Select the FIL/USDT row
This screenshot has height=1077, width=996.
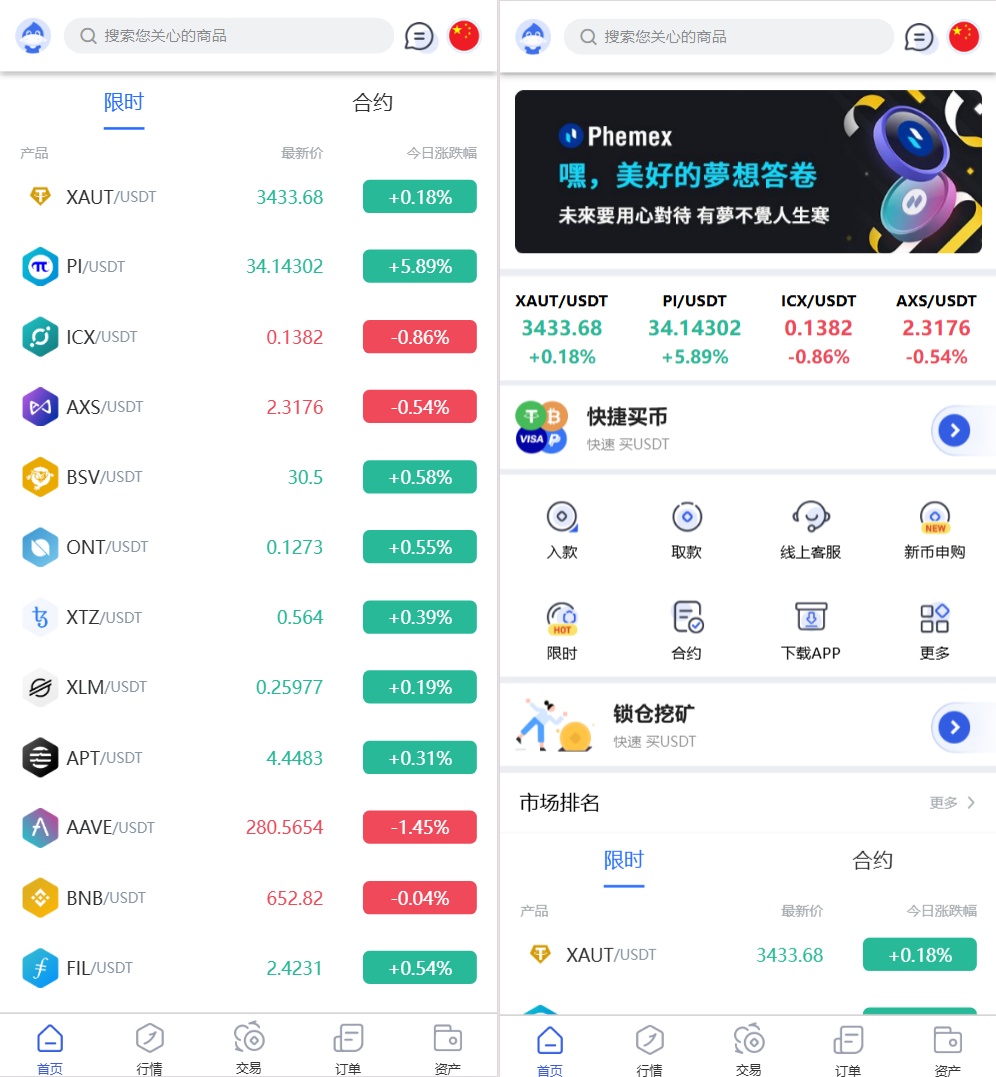tap(248, 968)
